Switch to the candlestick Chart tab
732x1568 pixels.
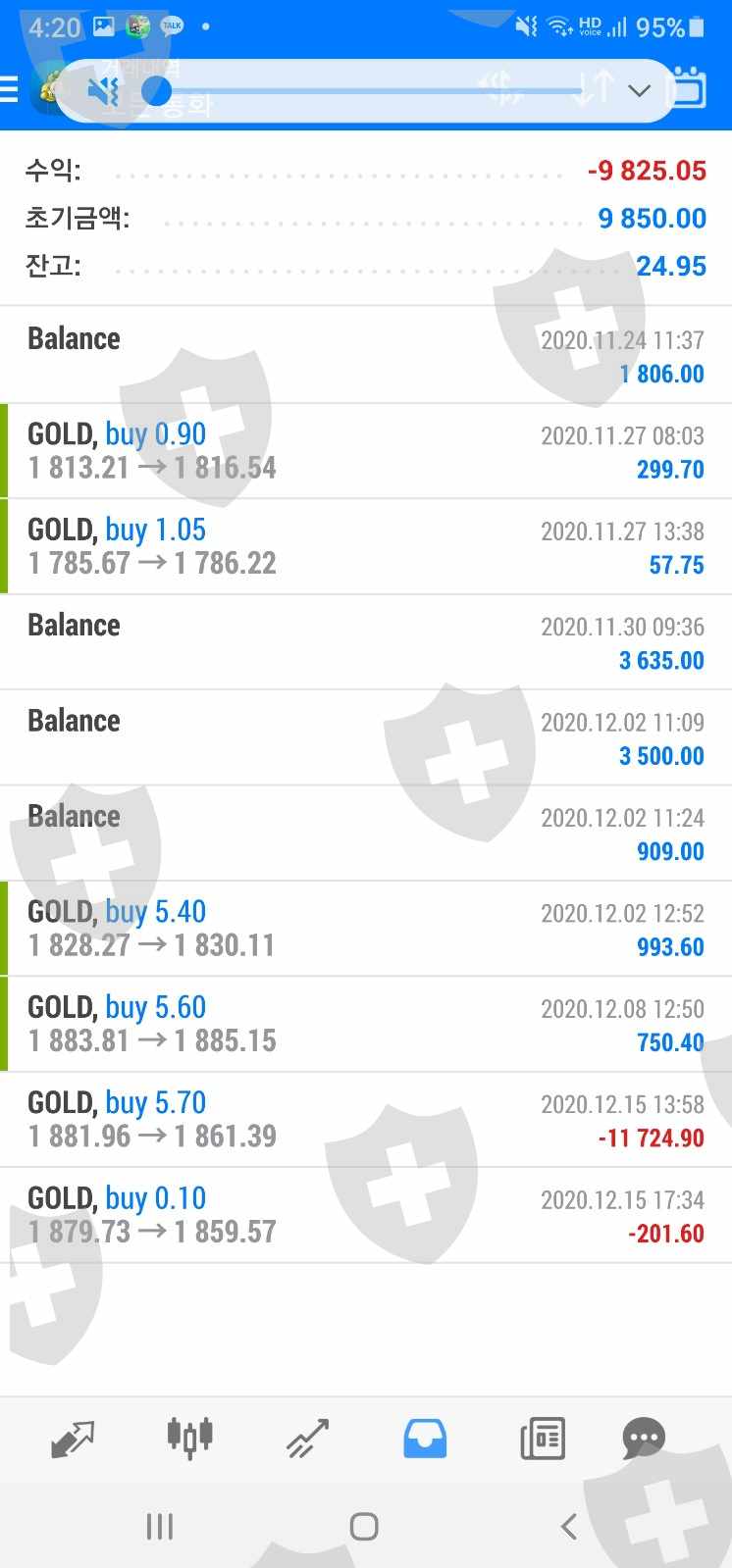coord(189,1439)
